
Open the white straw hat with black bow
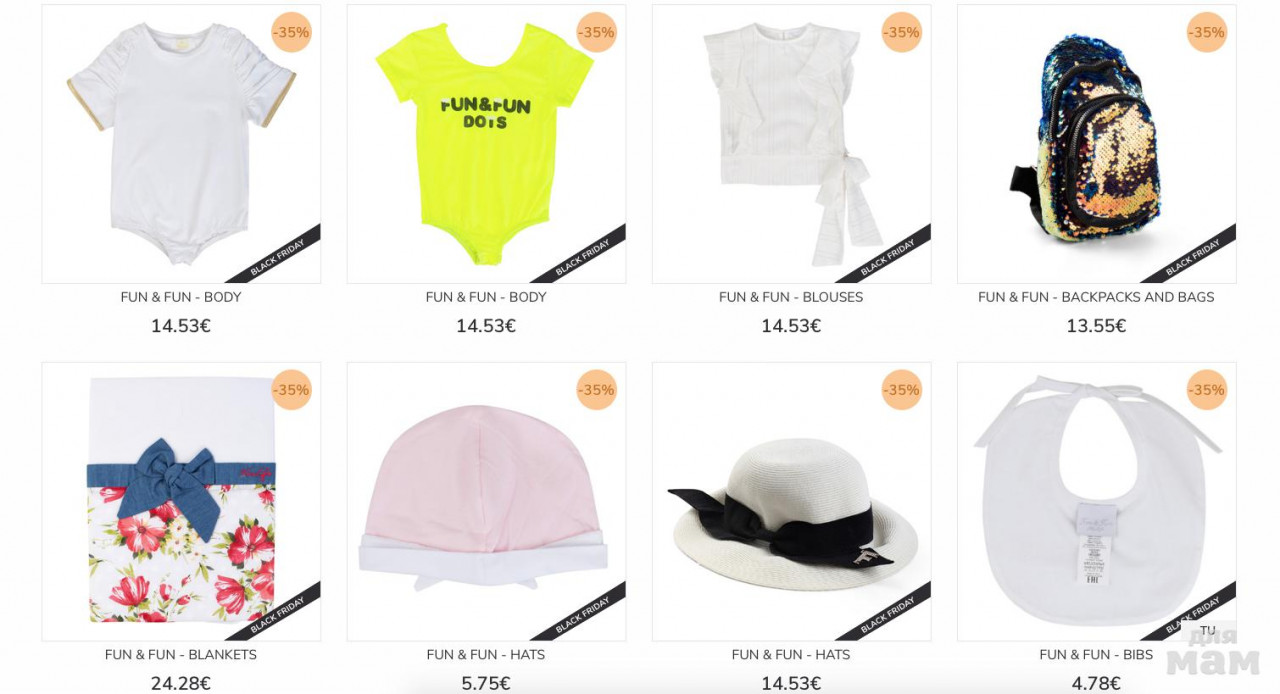point(791,502)
